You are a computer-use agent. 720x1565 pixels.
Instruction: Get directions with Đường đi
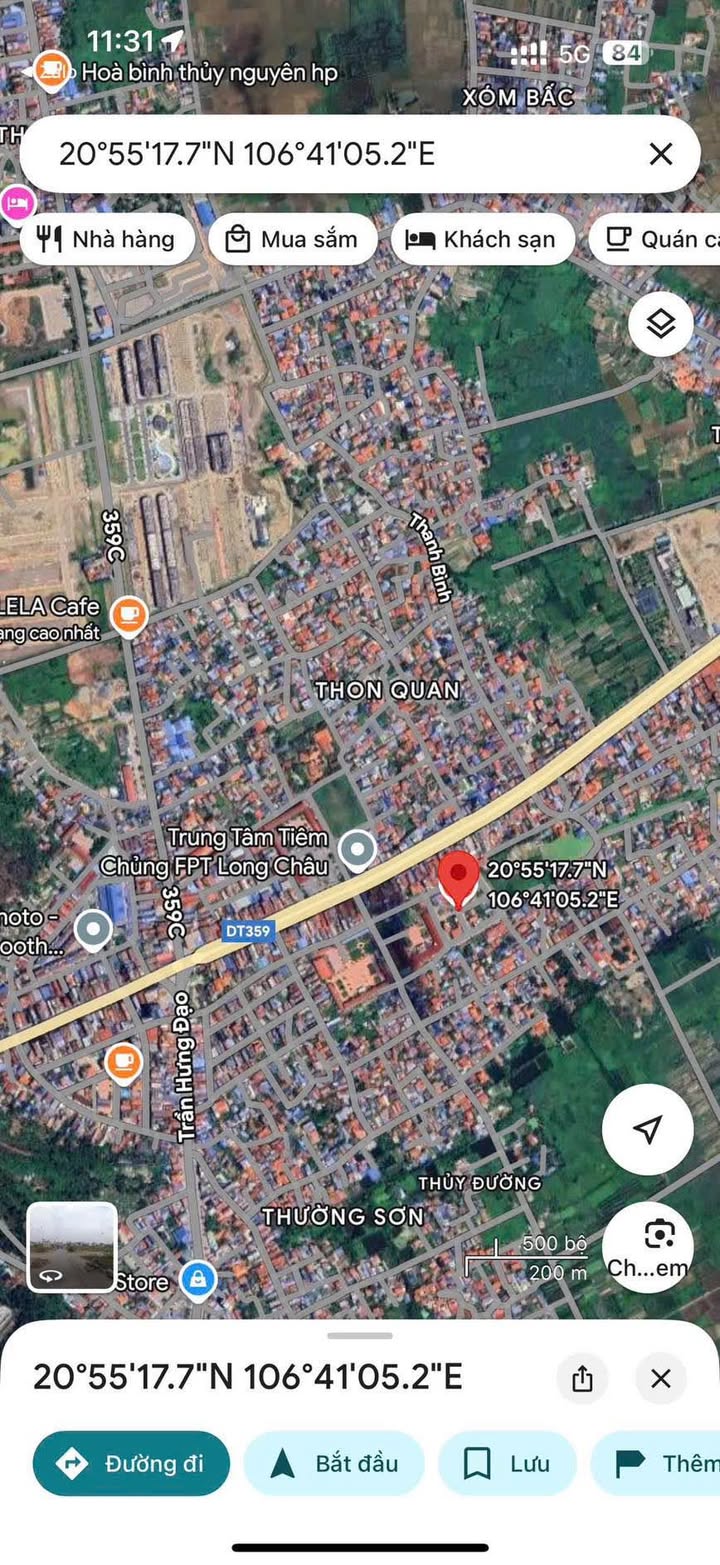[131, 1464]
